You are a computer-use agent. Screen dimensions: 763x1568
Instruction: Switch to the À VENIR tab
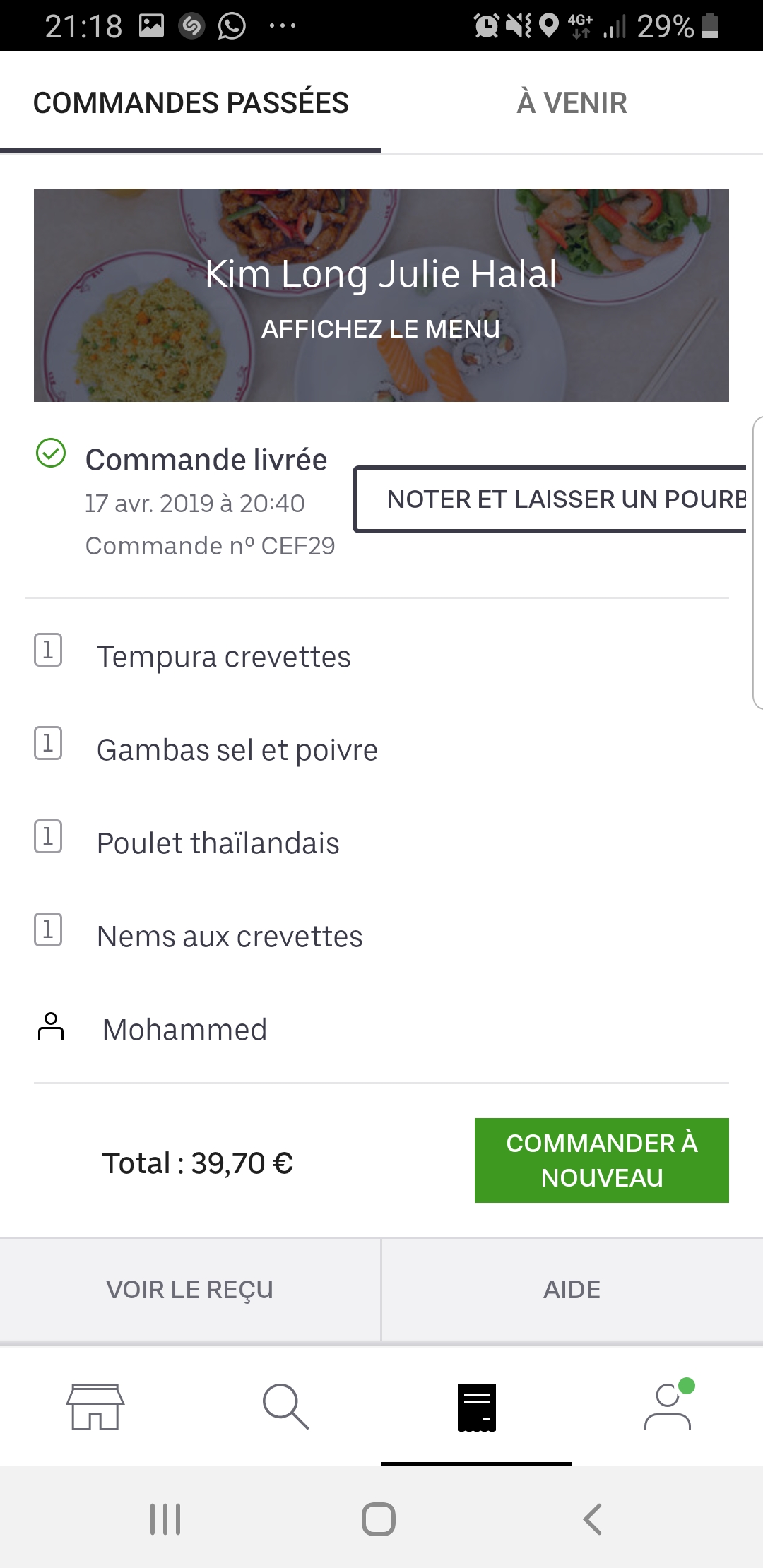(x=572, y=103)
